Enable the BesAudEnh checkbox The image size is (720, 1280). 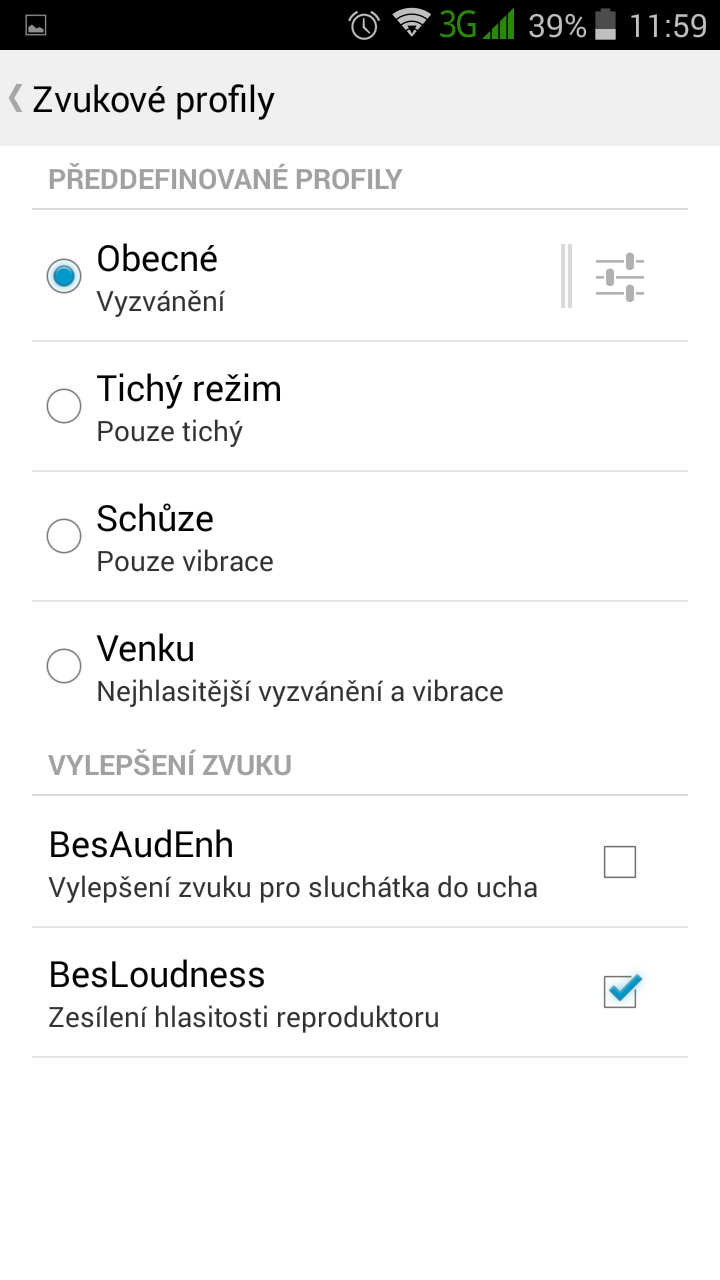click(x=620, y=862)
